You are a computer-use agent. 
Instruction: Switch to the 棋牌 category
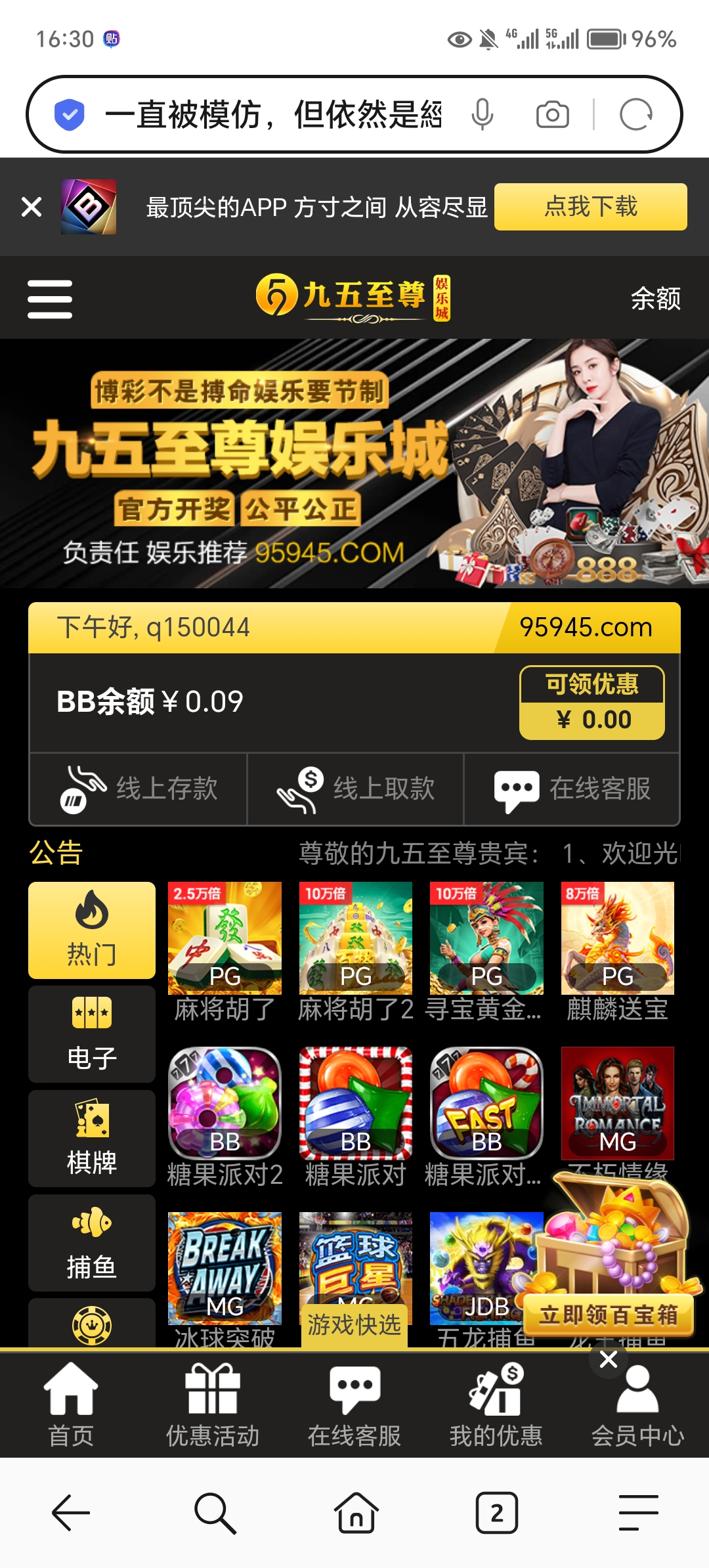pos(92,1139)
